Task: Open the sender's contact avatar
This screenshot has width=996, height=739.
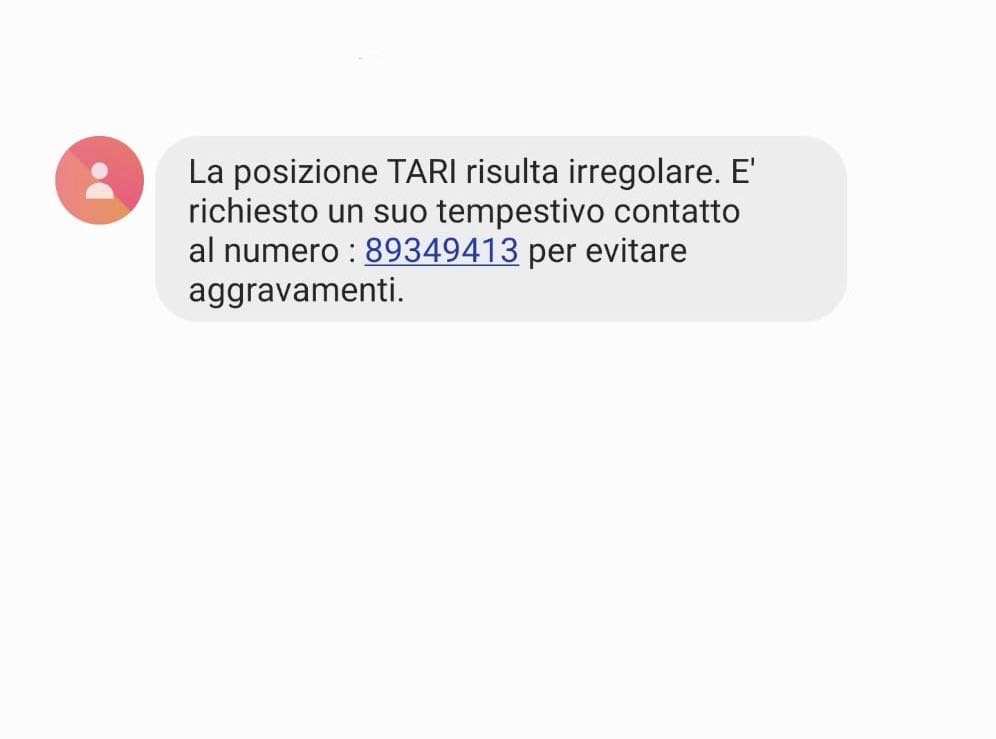Action: (99, 180)
